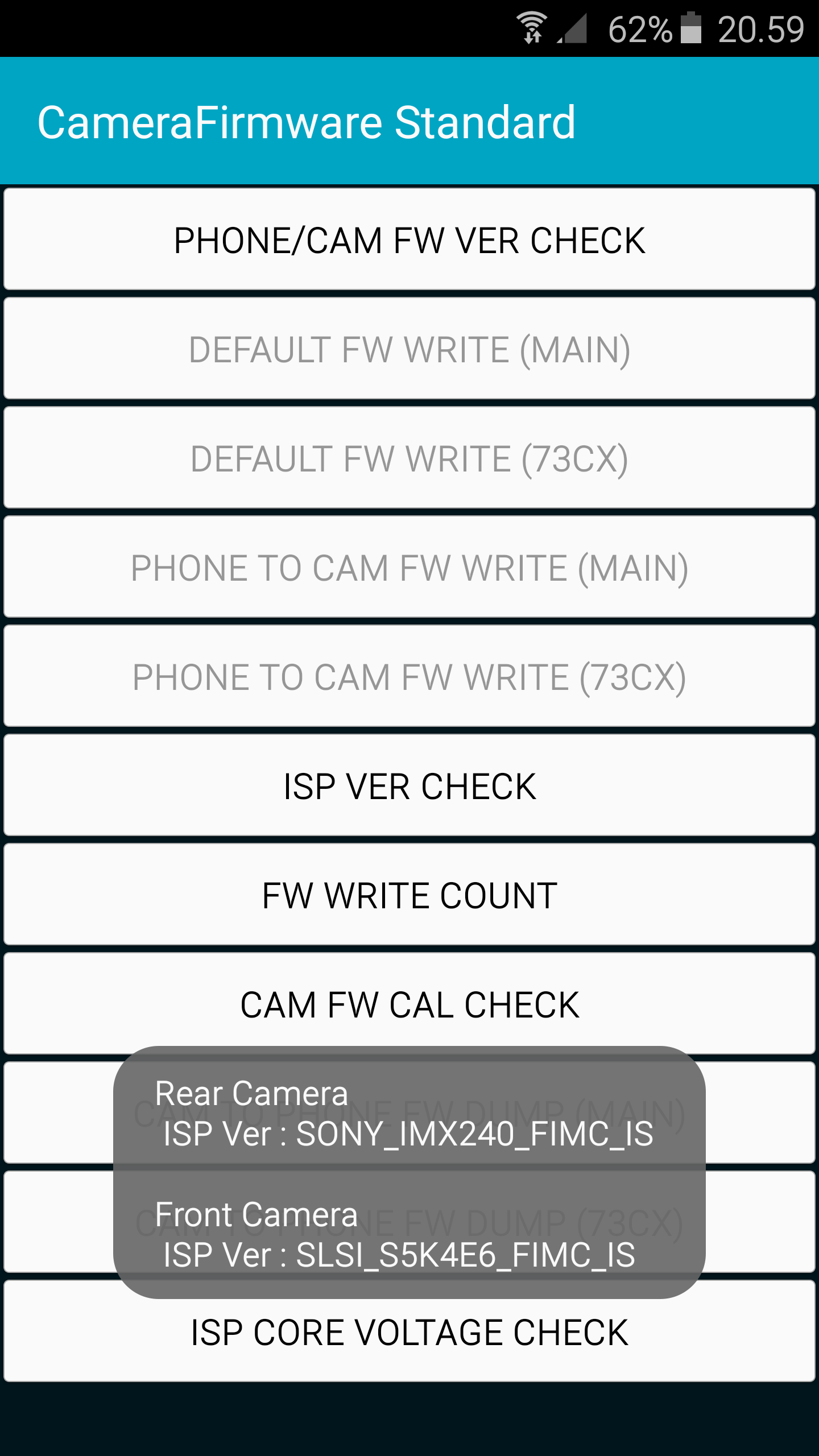819x1456 pixels.
Task: Tap PHONE TO CAM FW WRITE (MAIN)
Action: pos(409,567)
